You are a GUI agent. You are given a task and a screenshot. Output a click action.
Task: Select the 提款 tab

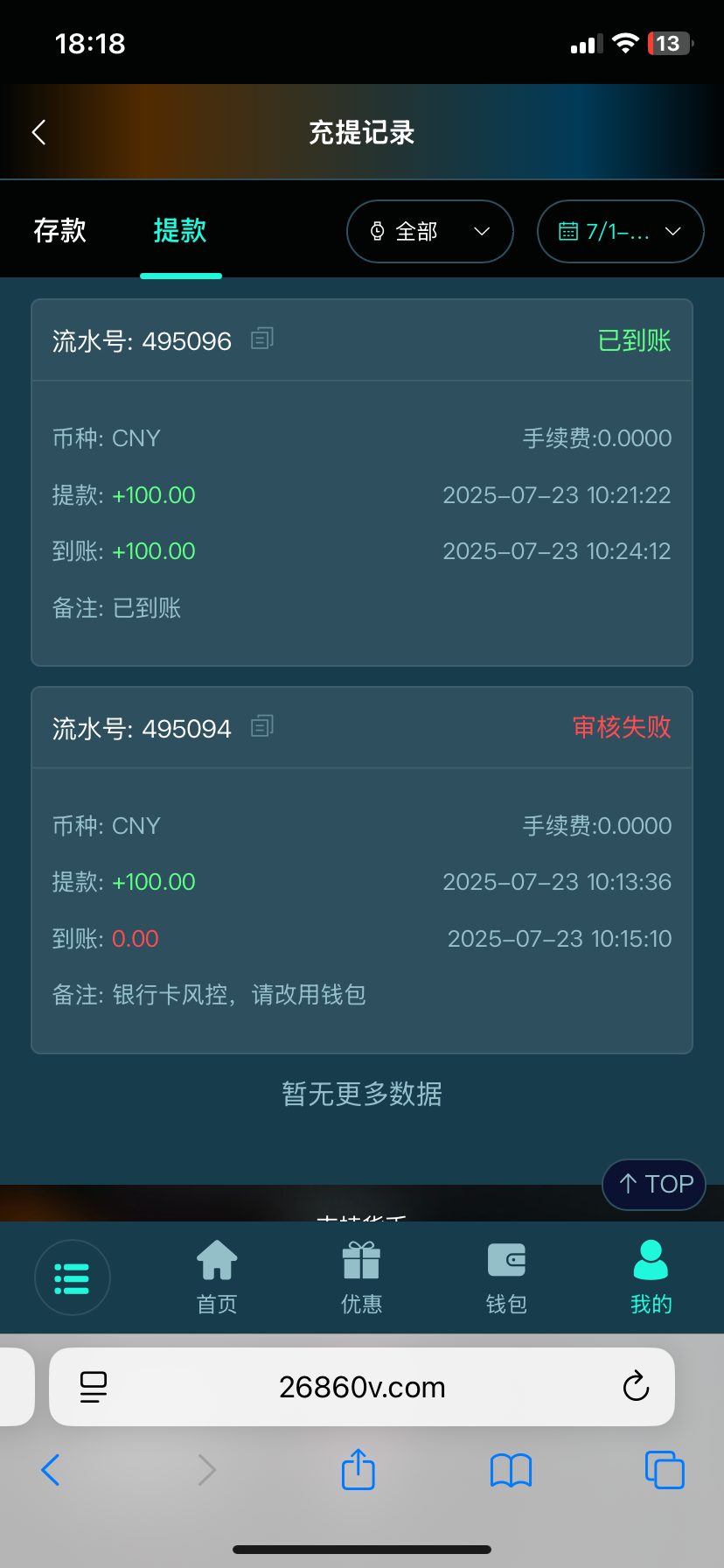pos(180,231)
